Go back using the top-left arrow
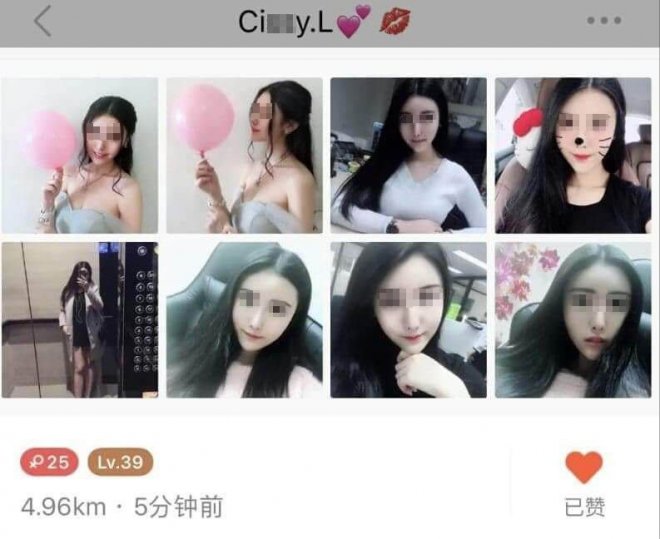The height and width of the screenshot is (539, 660). click(42, 22)
